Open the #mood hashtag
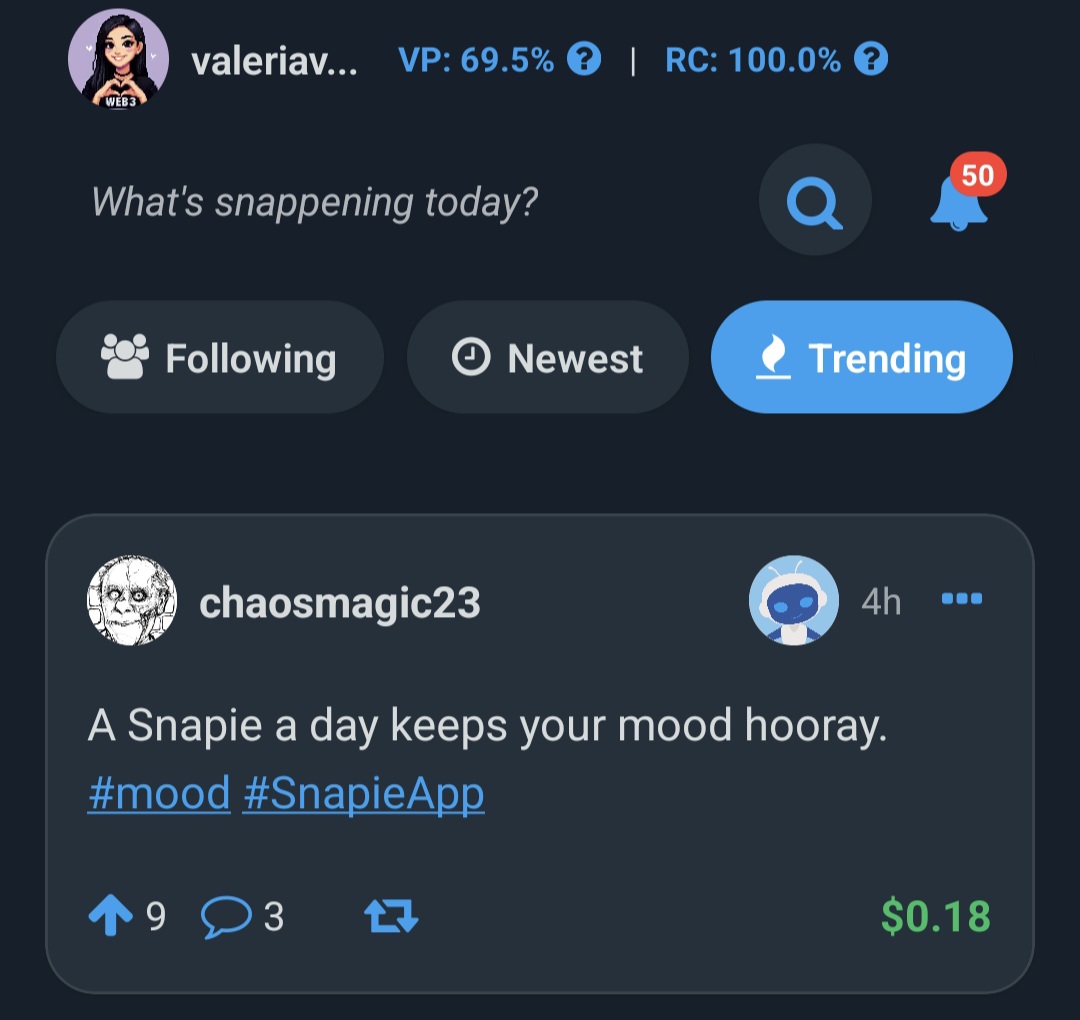Image resolution: width=1080 pixels, height=1020 pixels. pos(159,794)
